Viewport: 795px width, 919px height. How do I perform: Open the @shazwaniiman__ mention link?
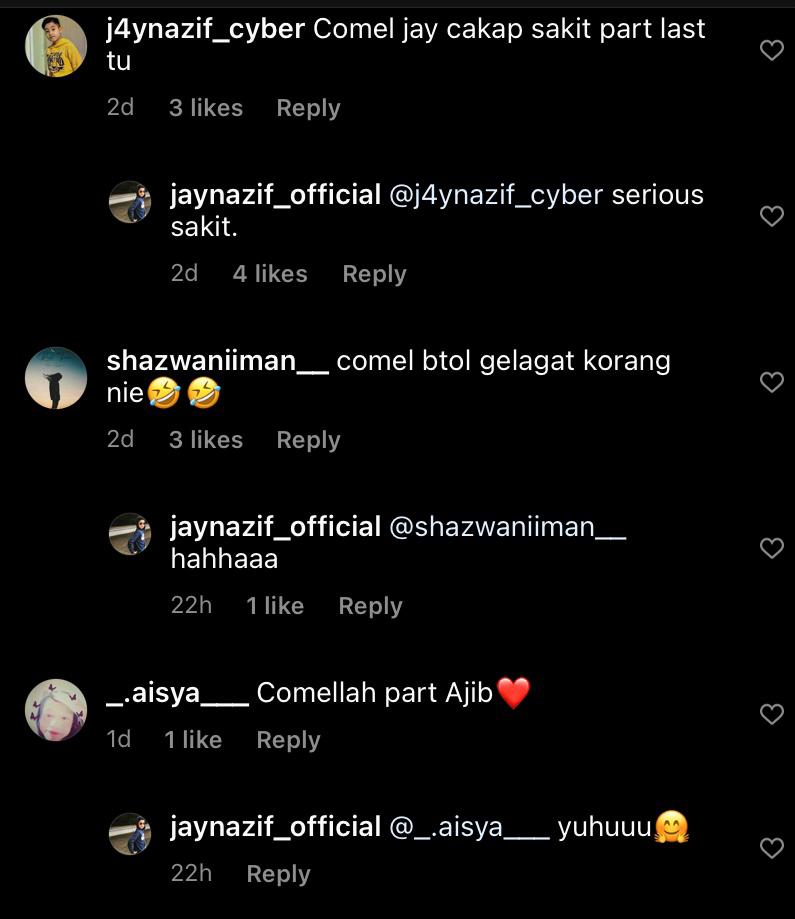click(x=506, y=527)
